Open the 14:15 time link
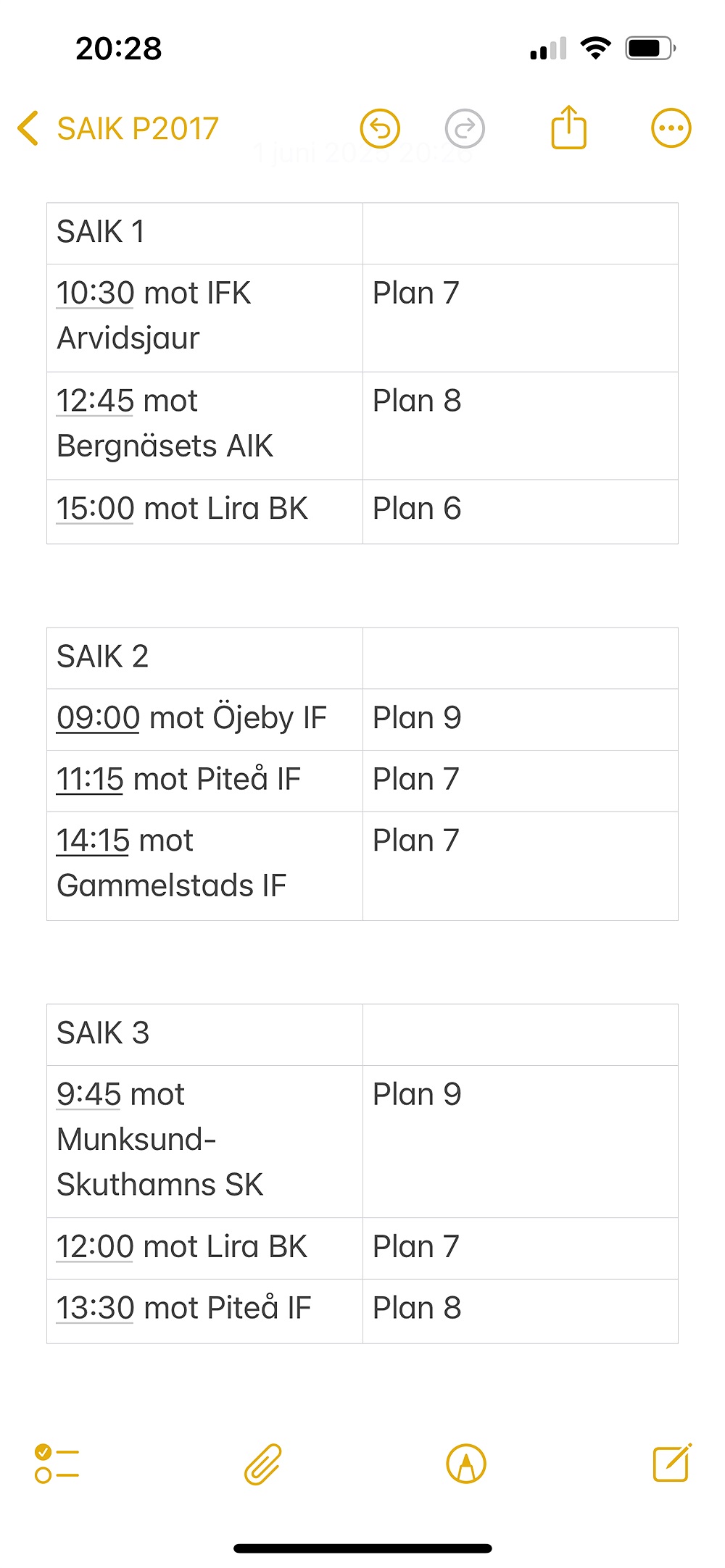Screen dimensions: 725x1568 point(93,841)
